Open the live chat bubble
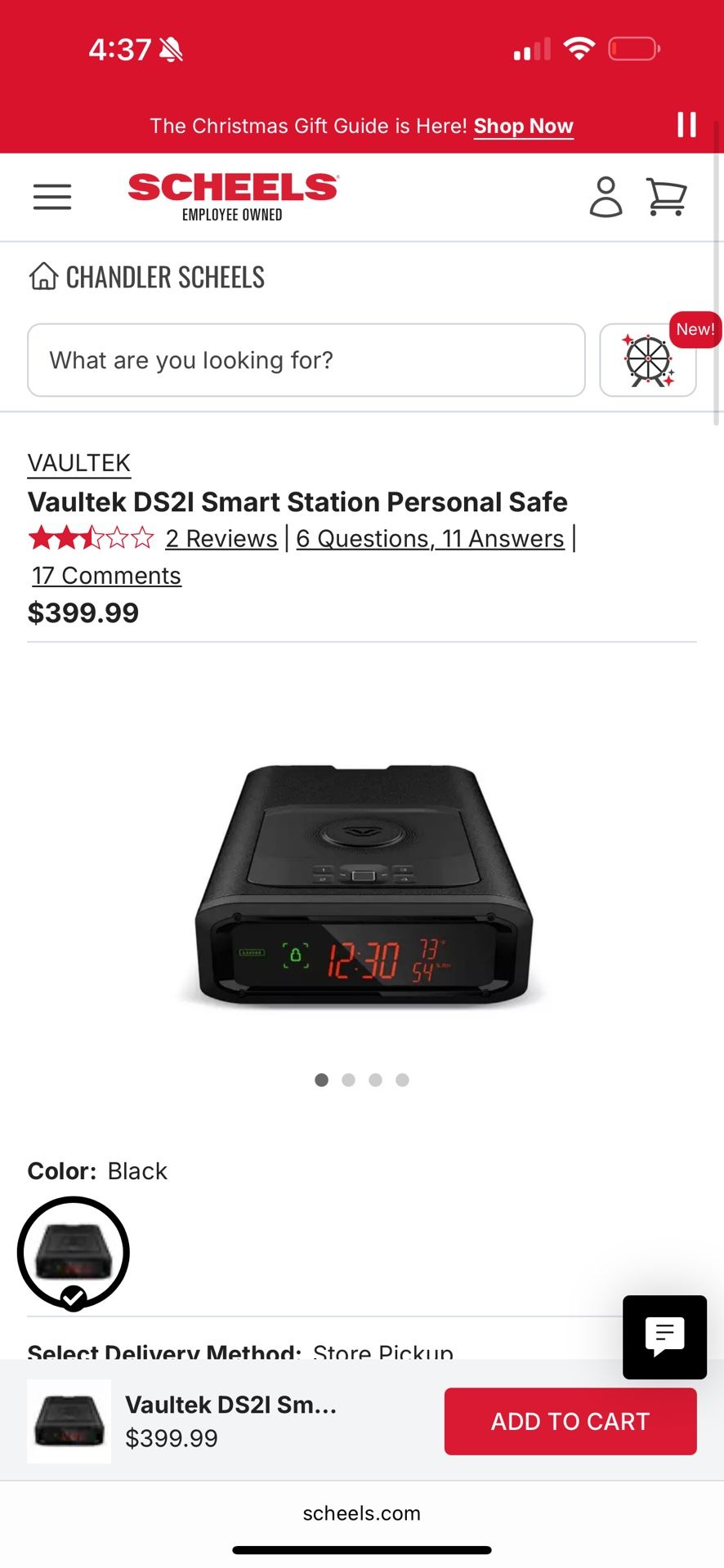The width and height of the screenshot is (724, 1568). (x=664, y=1337)
